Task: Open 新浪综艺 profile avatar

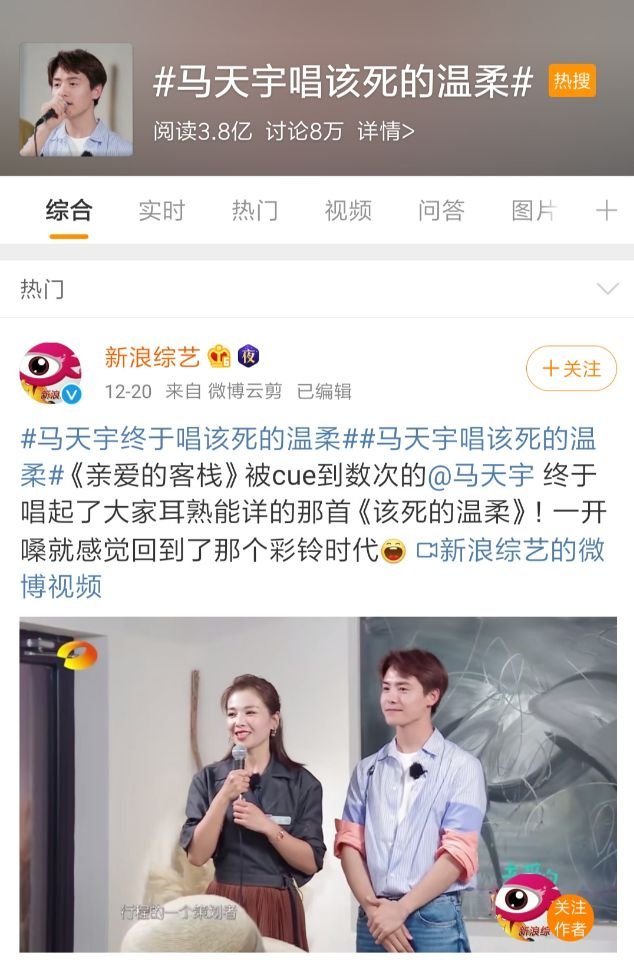Action: (x=50, y=372)
